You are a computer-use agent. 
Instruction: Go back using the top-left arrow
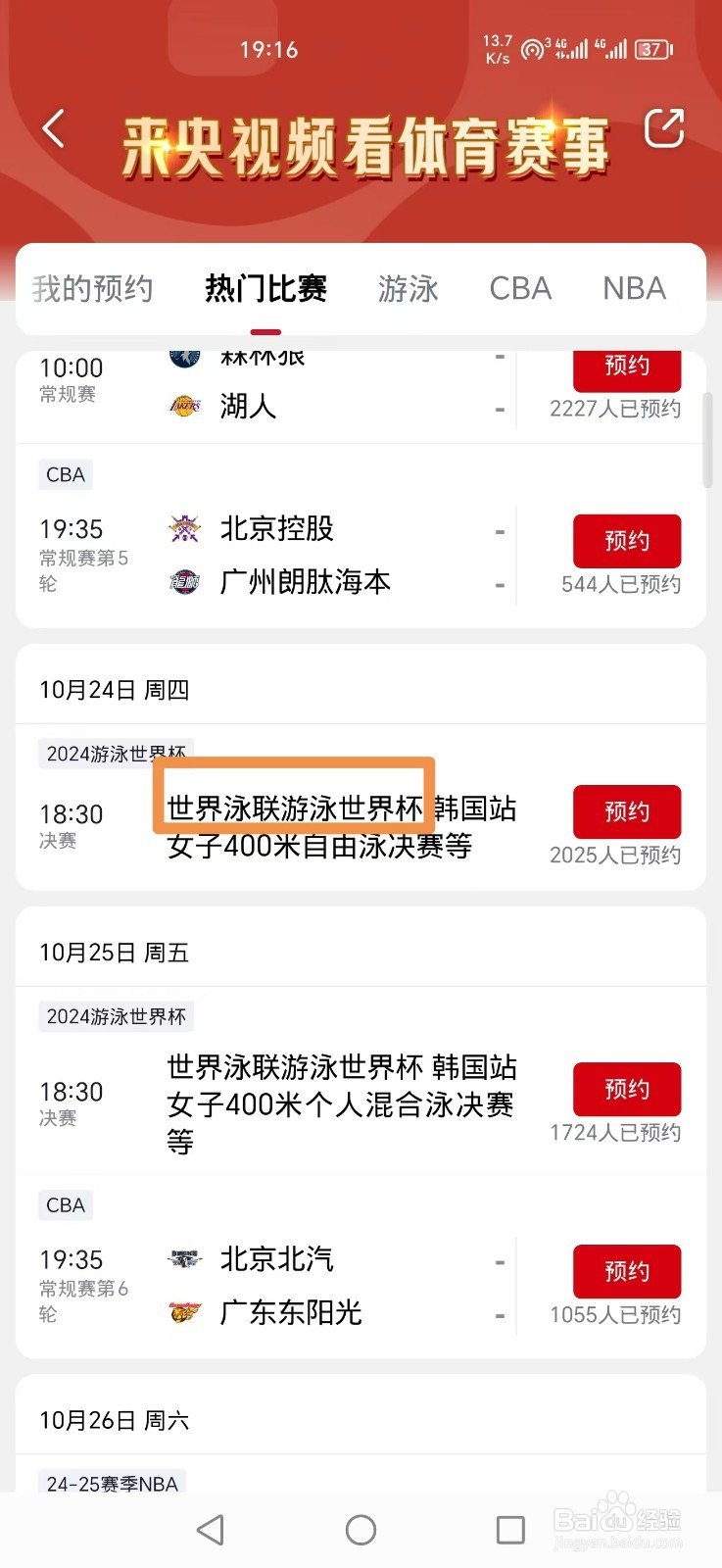[x=54, y=128]
